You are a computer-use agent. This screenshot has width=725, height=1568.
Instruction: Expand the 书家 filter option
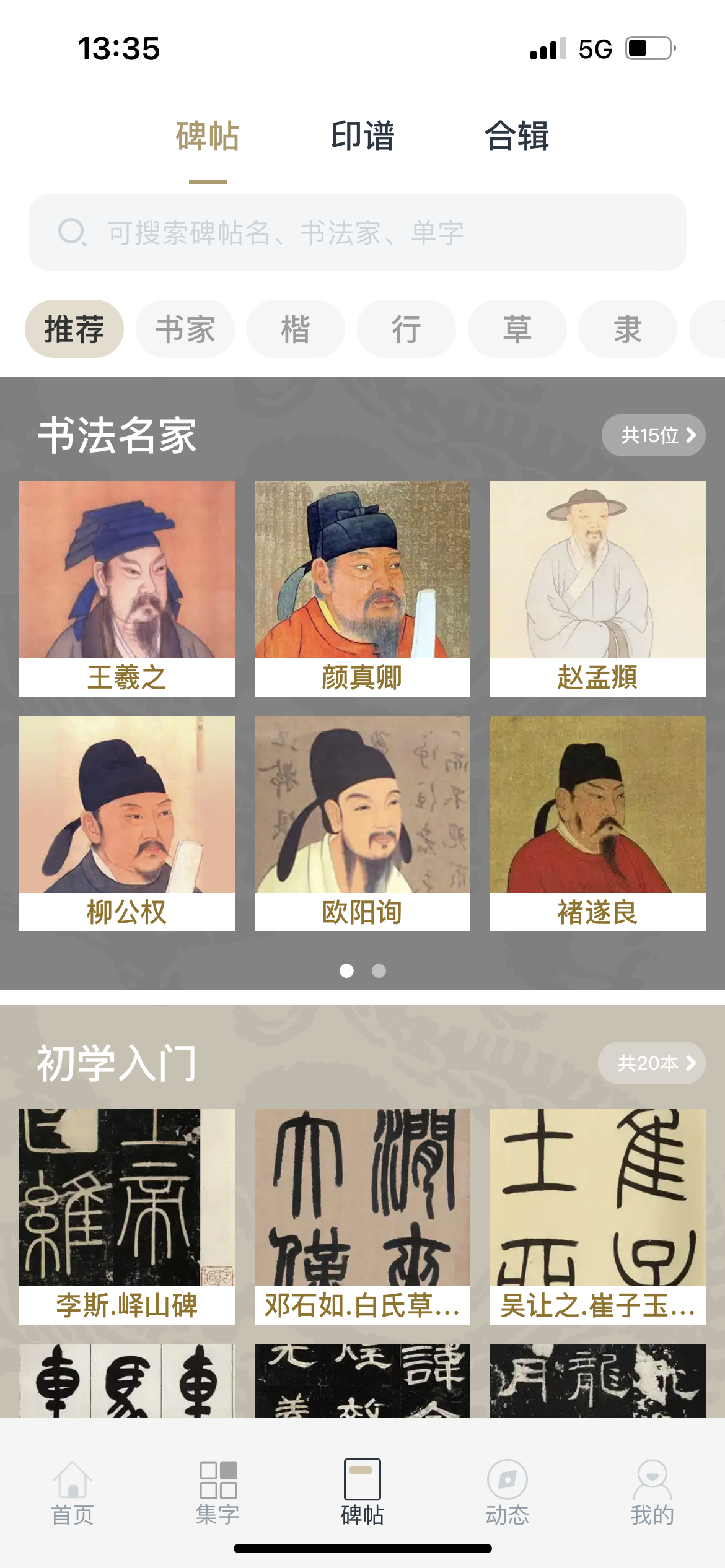[x=185, y=329]
